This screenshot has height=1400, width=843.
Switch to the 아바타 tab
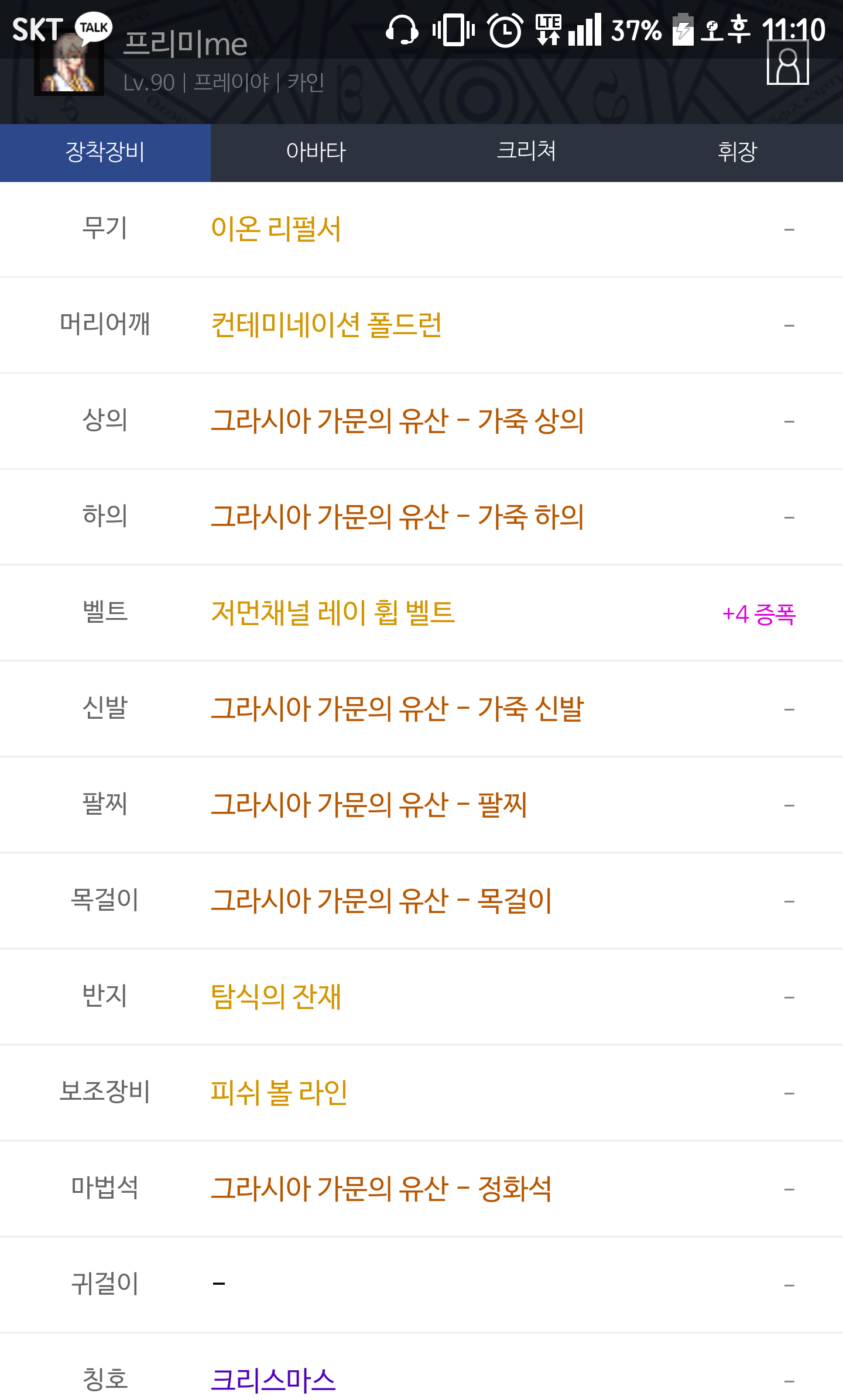click(x=316, y=152)
